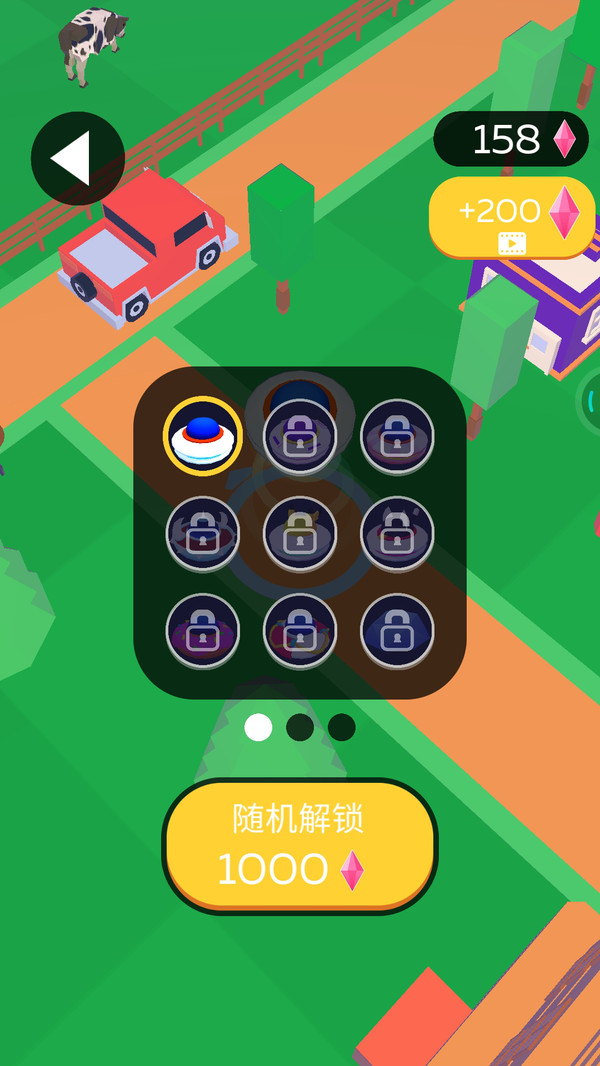Watch video to earn +200 gems
Screen dimensions: 600x1066
tap(512, 218)
